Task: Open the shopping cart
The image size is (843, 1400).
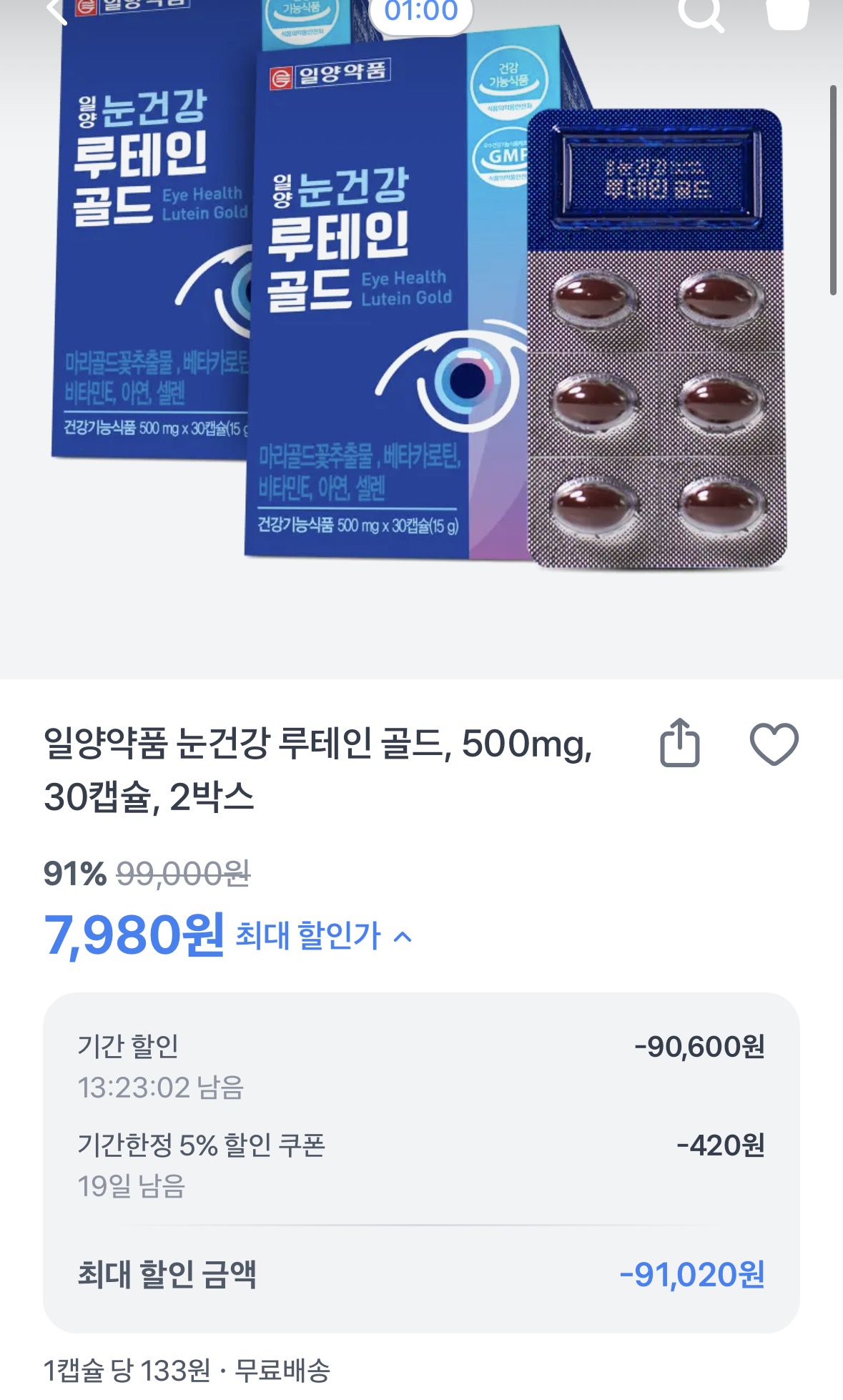Action: 787,12
